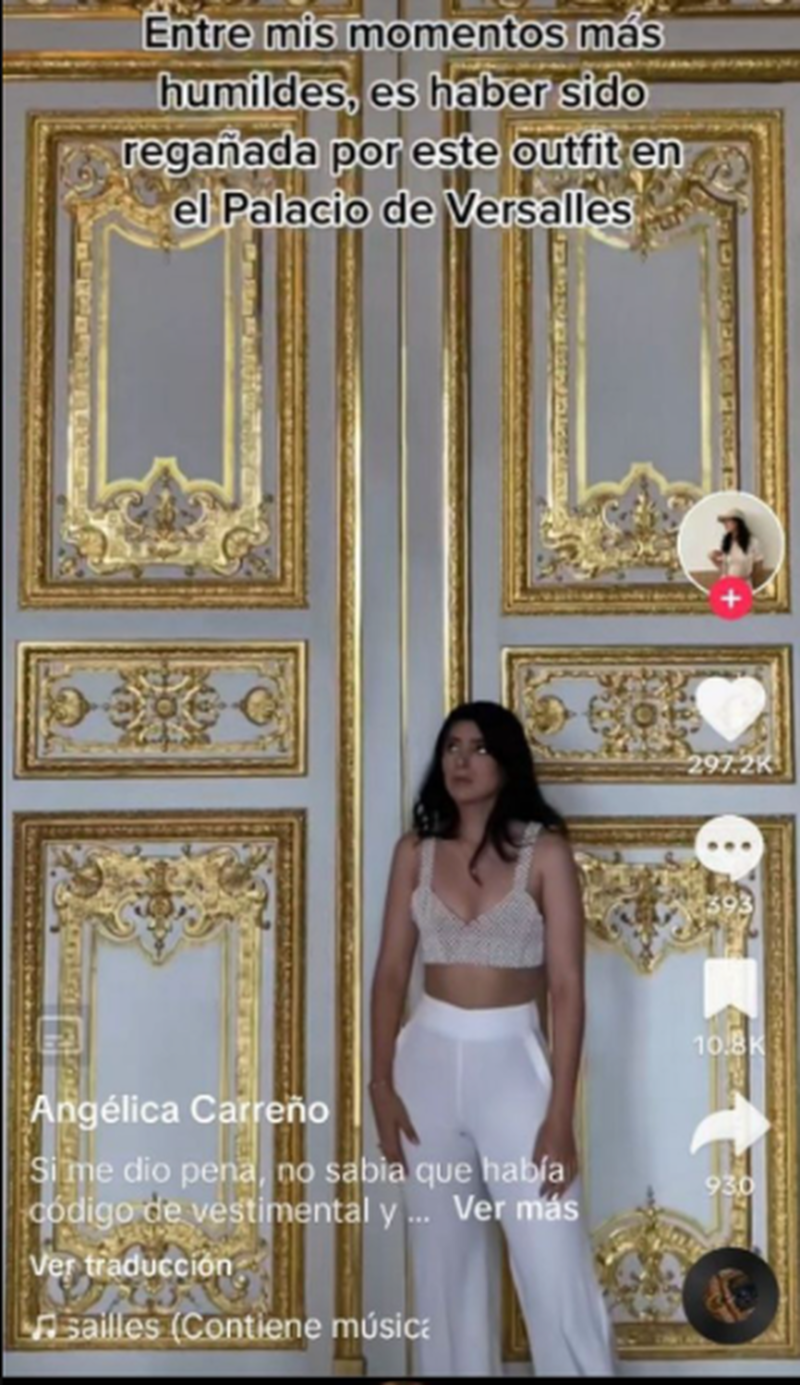Toggle the captions icon above the username
The image size is (800, 1385).
[58, 1038]
